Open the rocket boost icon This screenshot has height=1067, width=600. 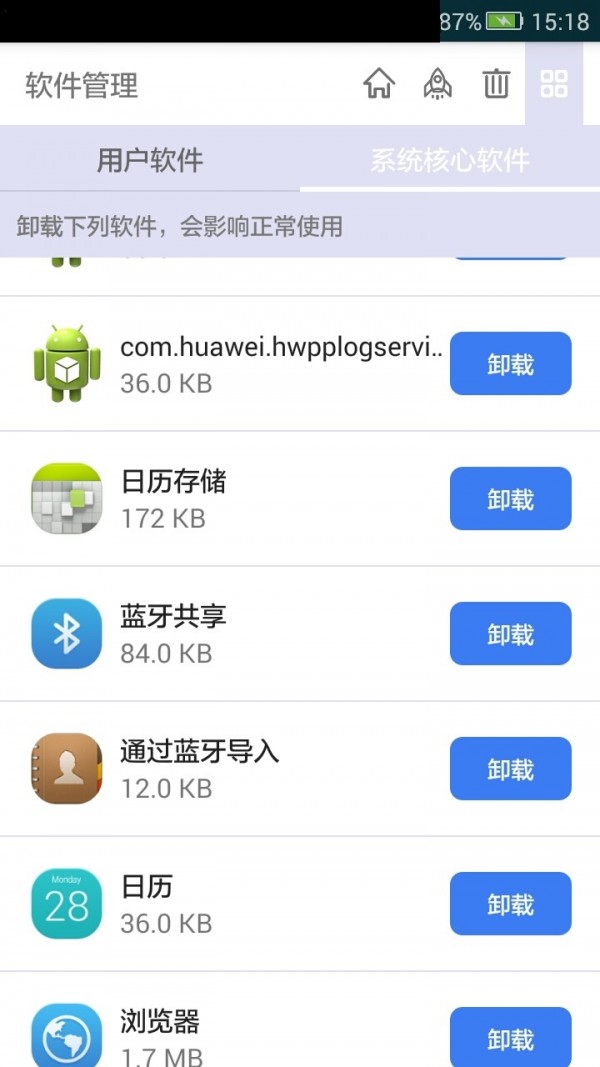click(437, 84)
